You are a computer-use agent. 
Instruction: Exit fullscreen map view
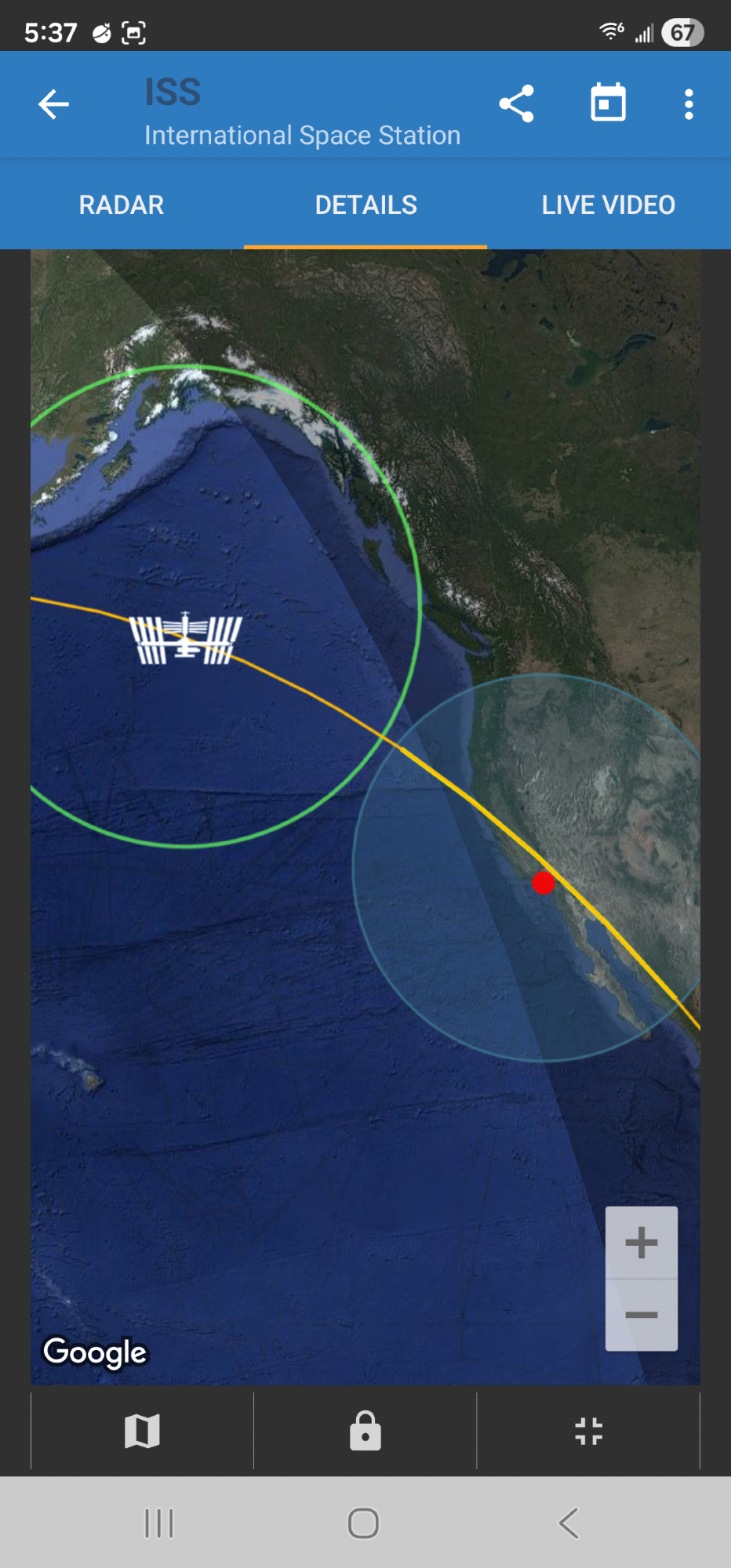(588, 1431)
